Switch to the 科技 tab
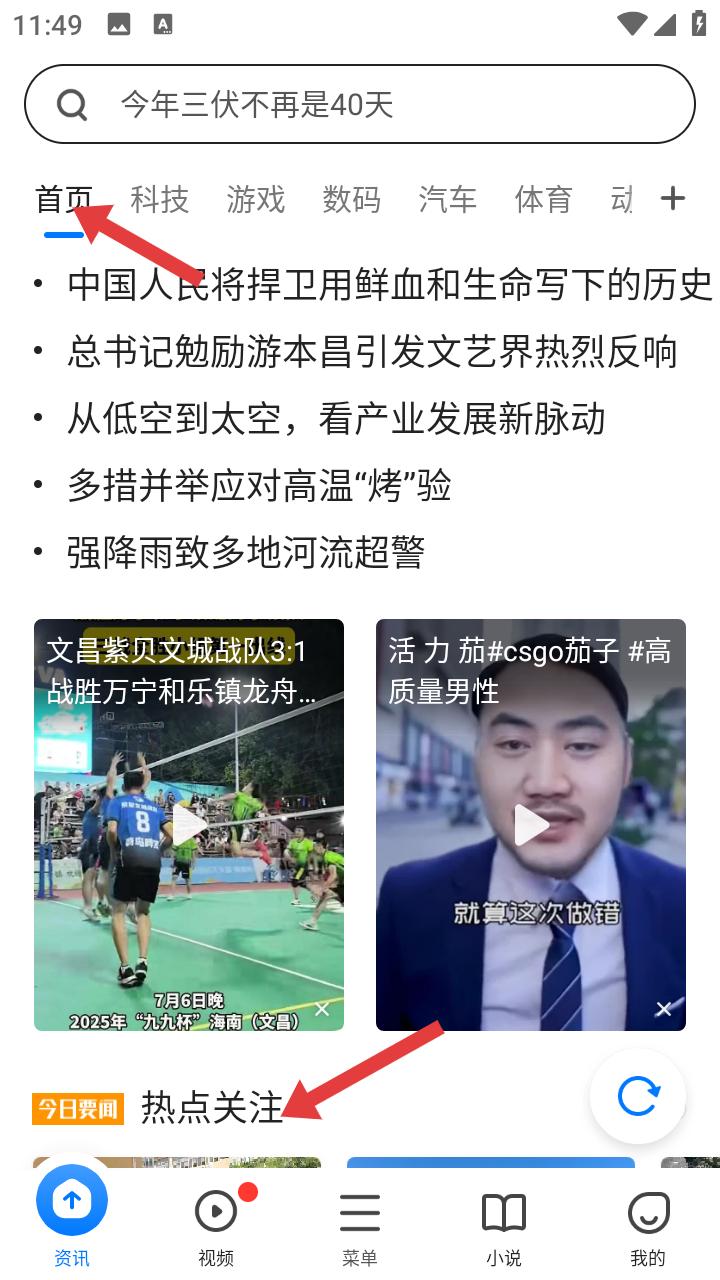The width and height of the screenshot is (720, 1280). pyautogui.click(x=160, y=199)
